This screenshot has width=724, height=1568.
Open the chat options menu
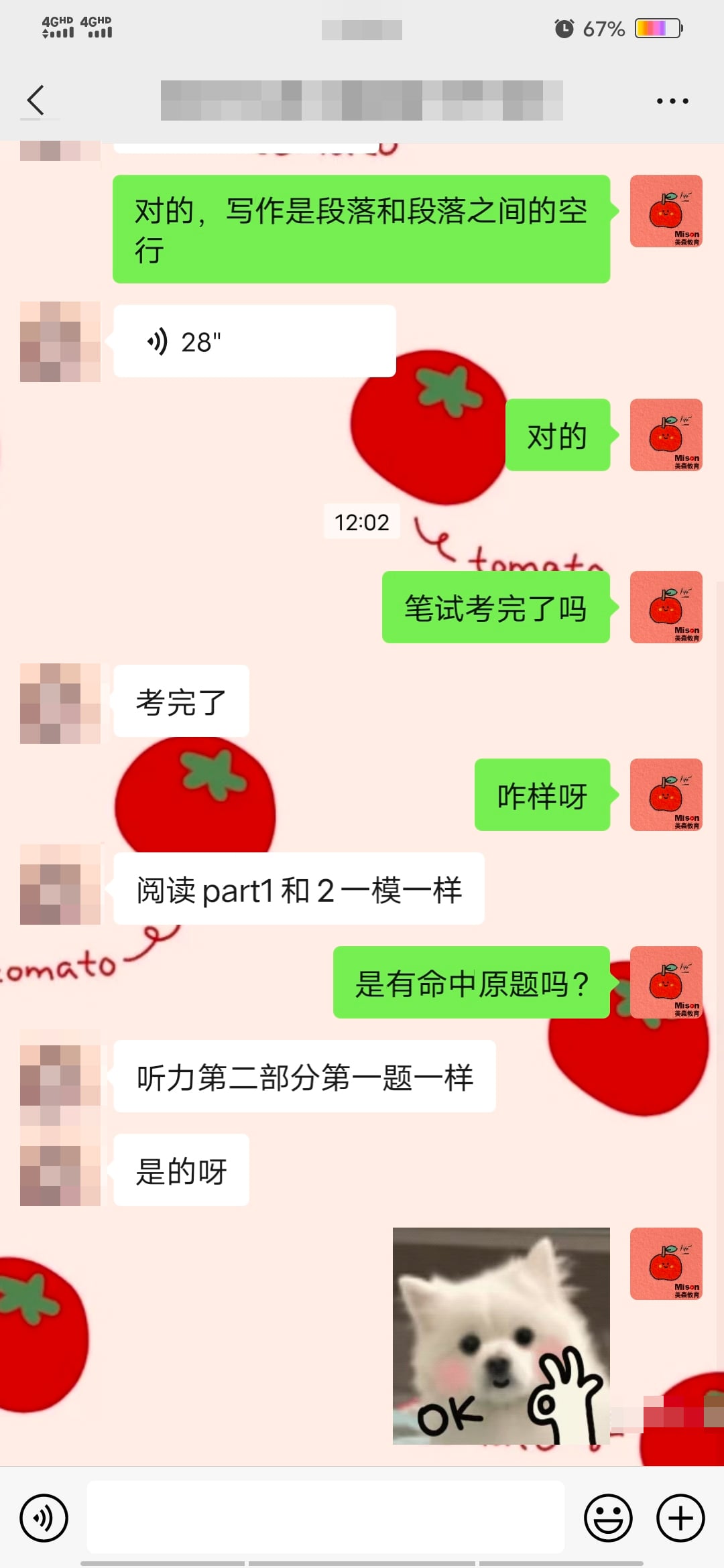(x=672, y=101)
